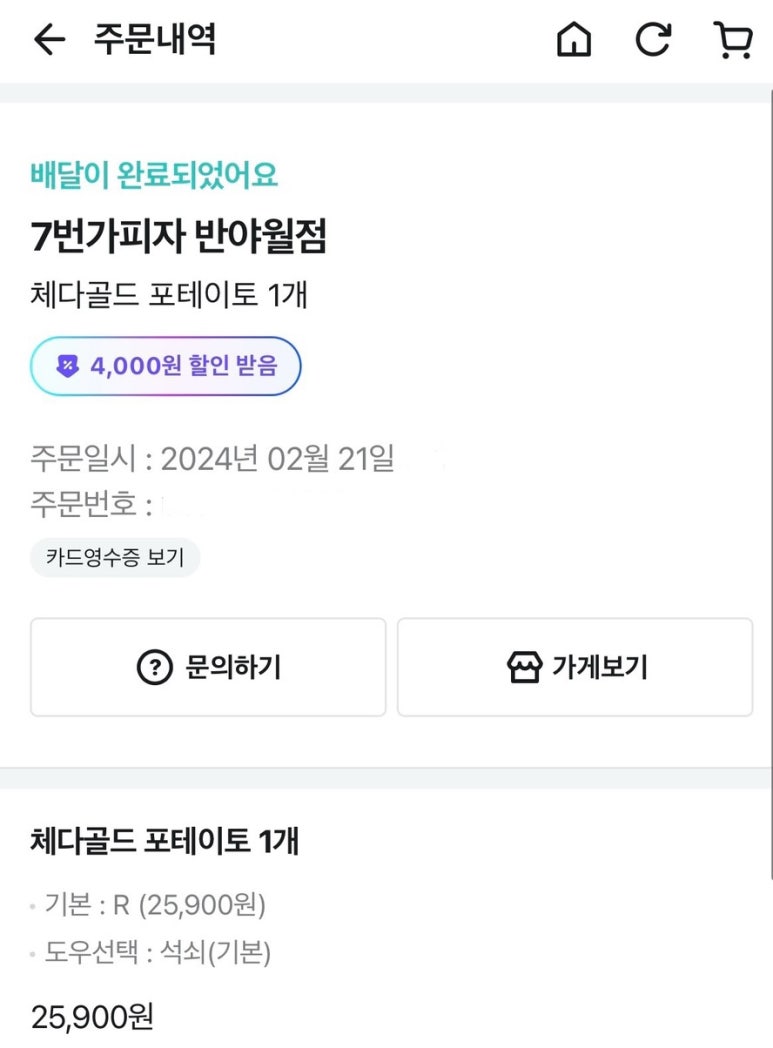Open the home icon in the top bar
The width and height of the screenshot is (773, 1048).
[574, 40]
